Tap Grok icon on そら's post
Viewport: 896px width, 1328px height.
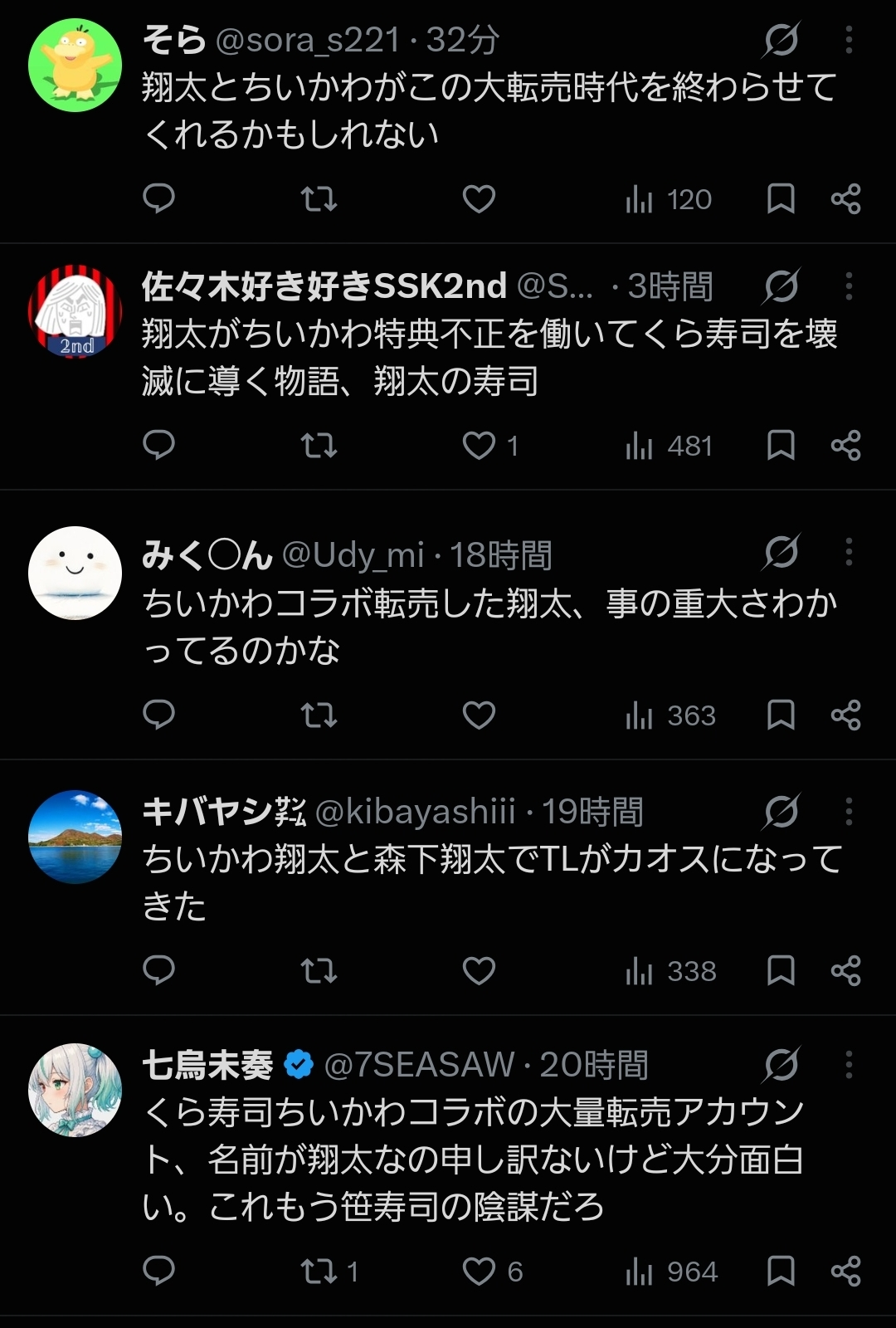(781, 39)
